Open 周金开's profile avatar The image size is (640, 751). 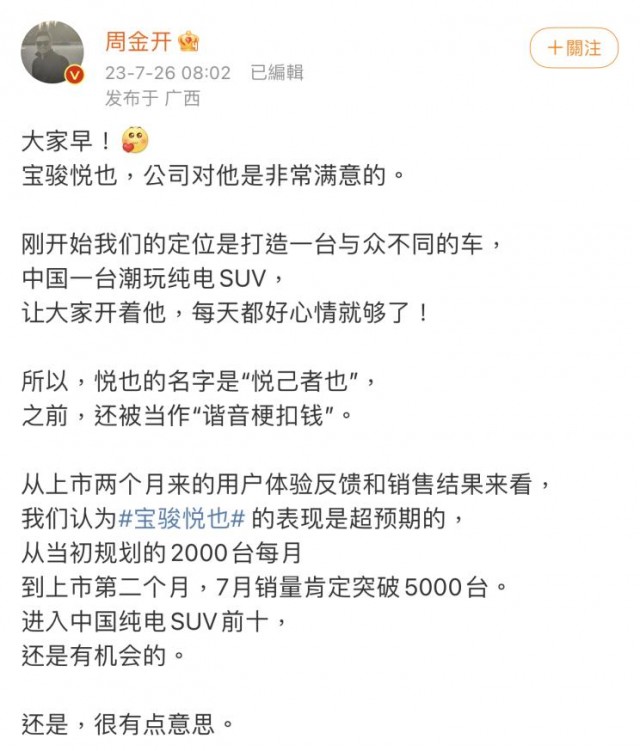53,52
